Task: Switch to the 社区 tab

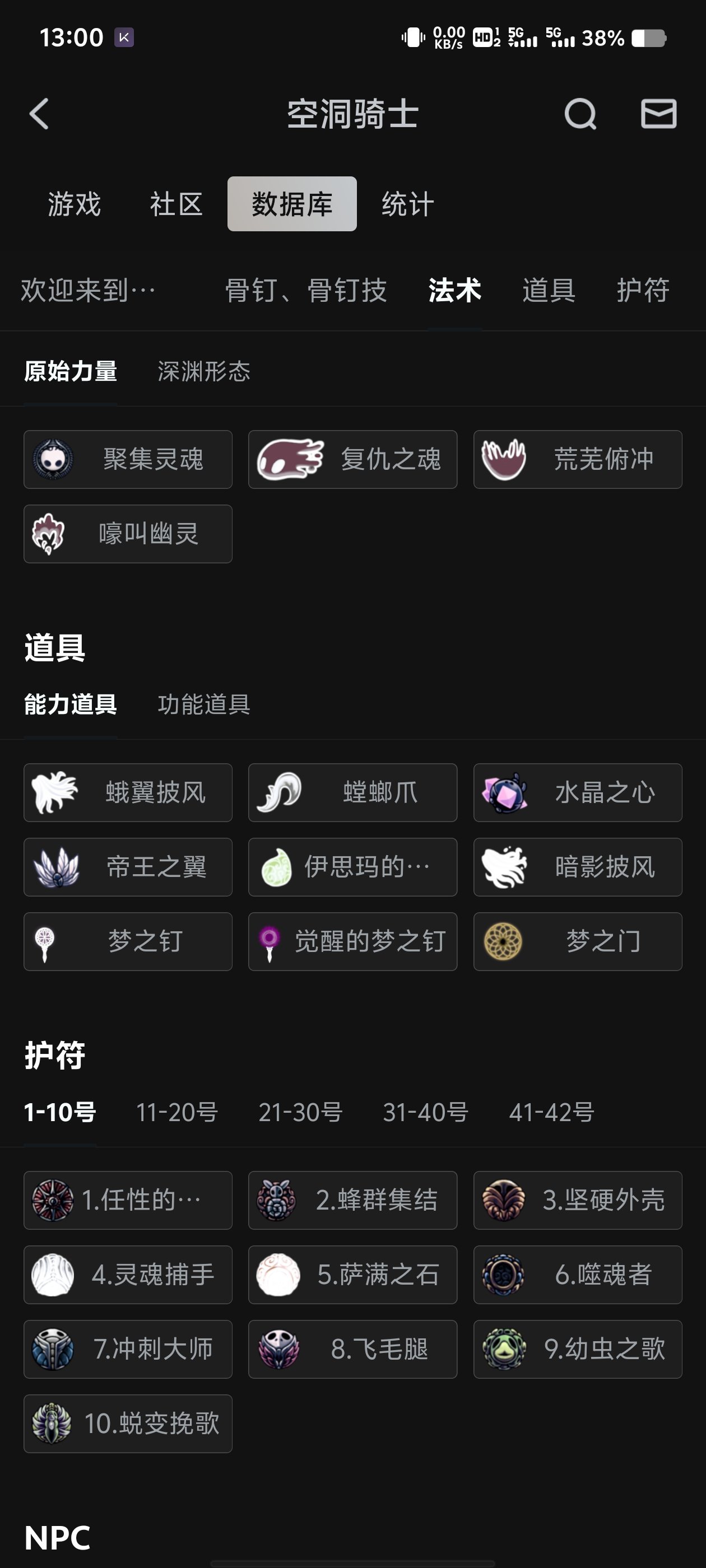Action: point(176,204)
